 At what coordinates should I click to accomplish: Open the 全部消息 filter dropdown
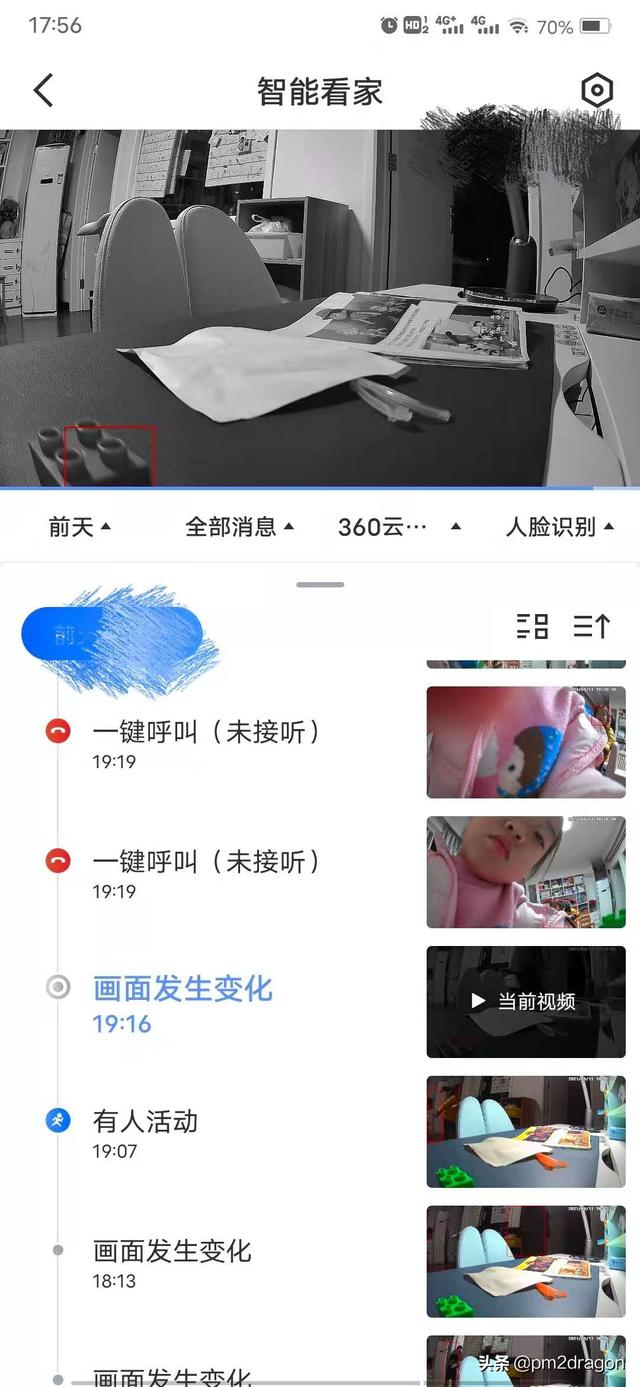click(240, 526)
